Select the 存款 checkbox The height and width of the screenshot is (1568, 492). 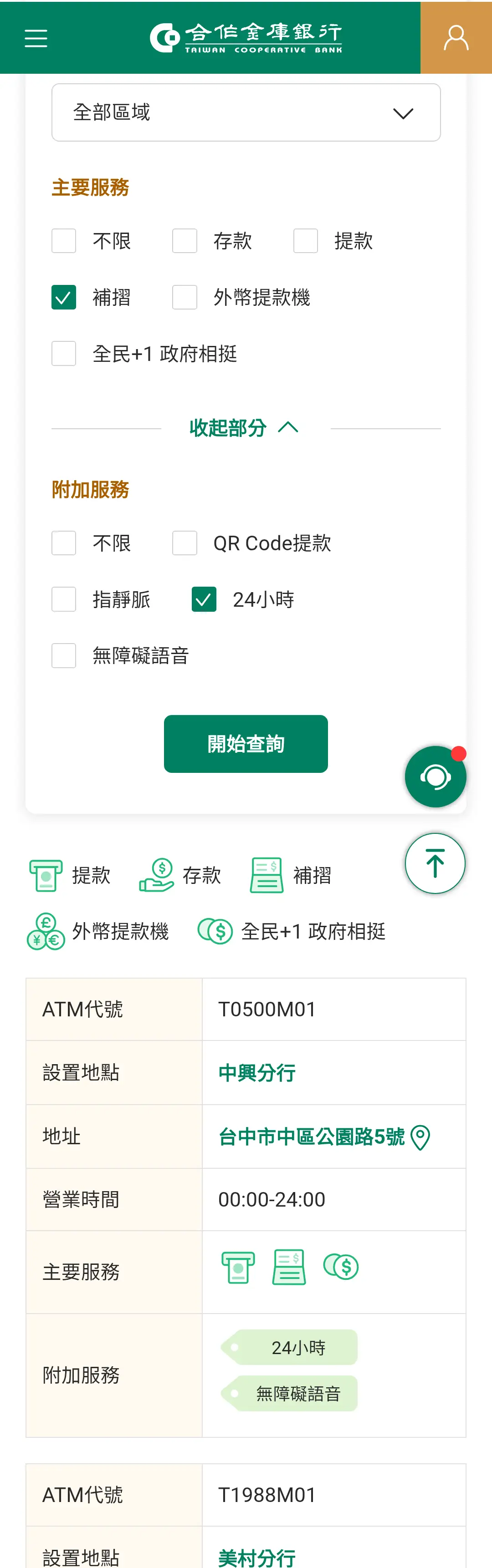pyautogui.click(x=184, y=241)
